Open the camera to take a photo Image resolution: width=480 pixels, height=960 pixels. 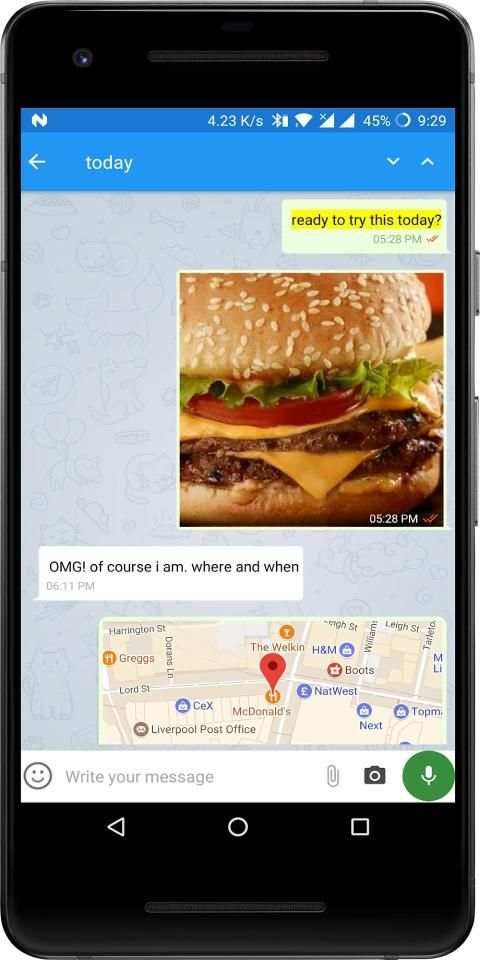[375, 776]
